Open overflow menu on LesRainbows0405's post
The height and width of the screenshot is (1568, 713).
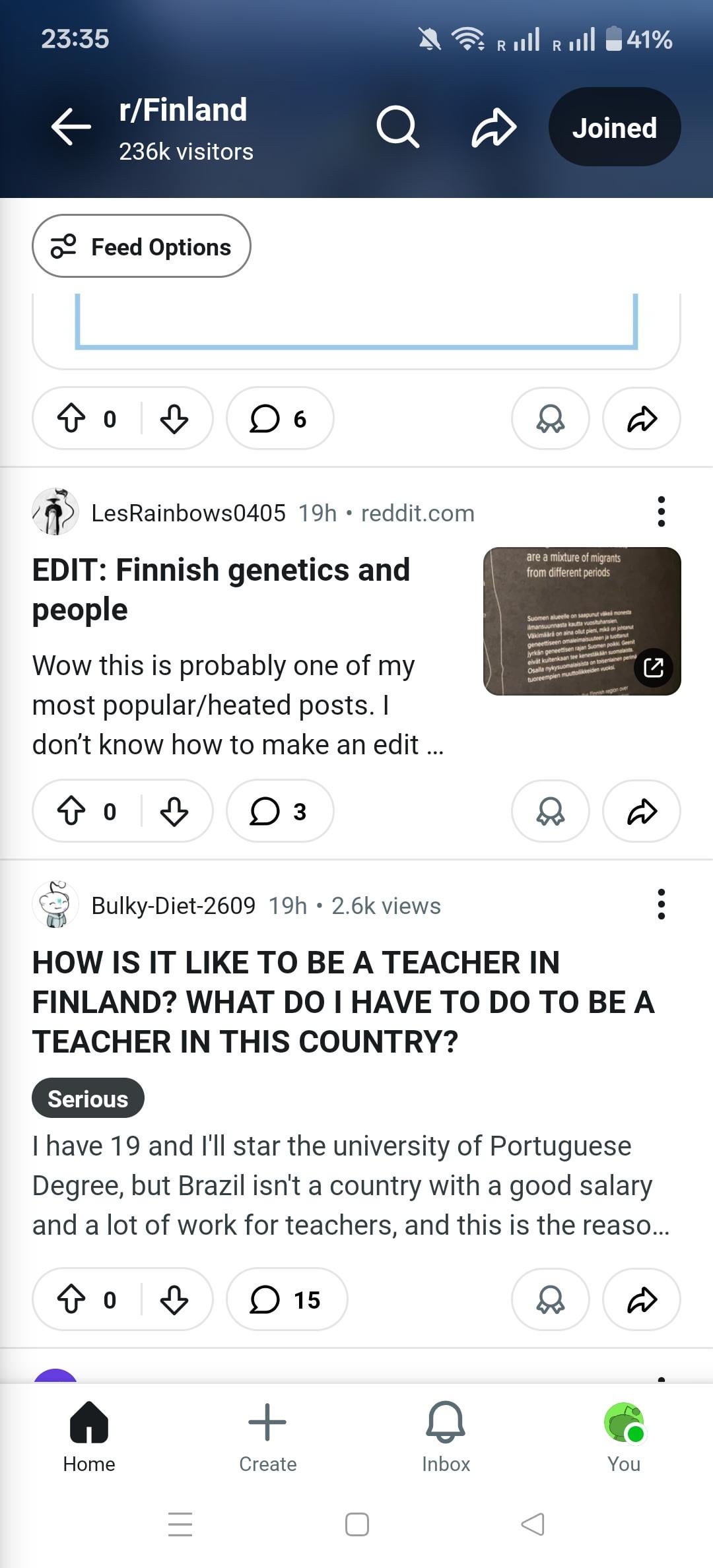(x=661, y=512)
